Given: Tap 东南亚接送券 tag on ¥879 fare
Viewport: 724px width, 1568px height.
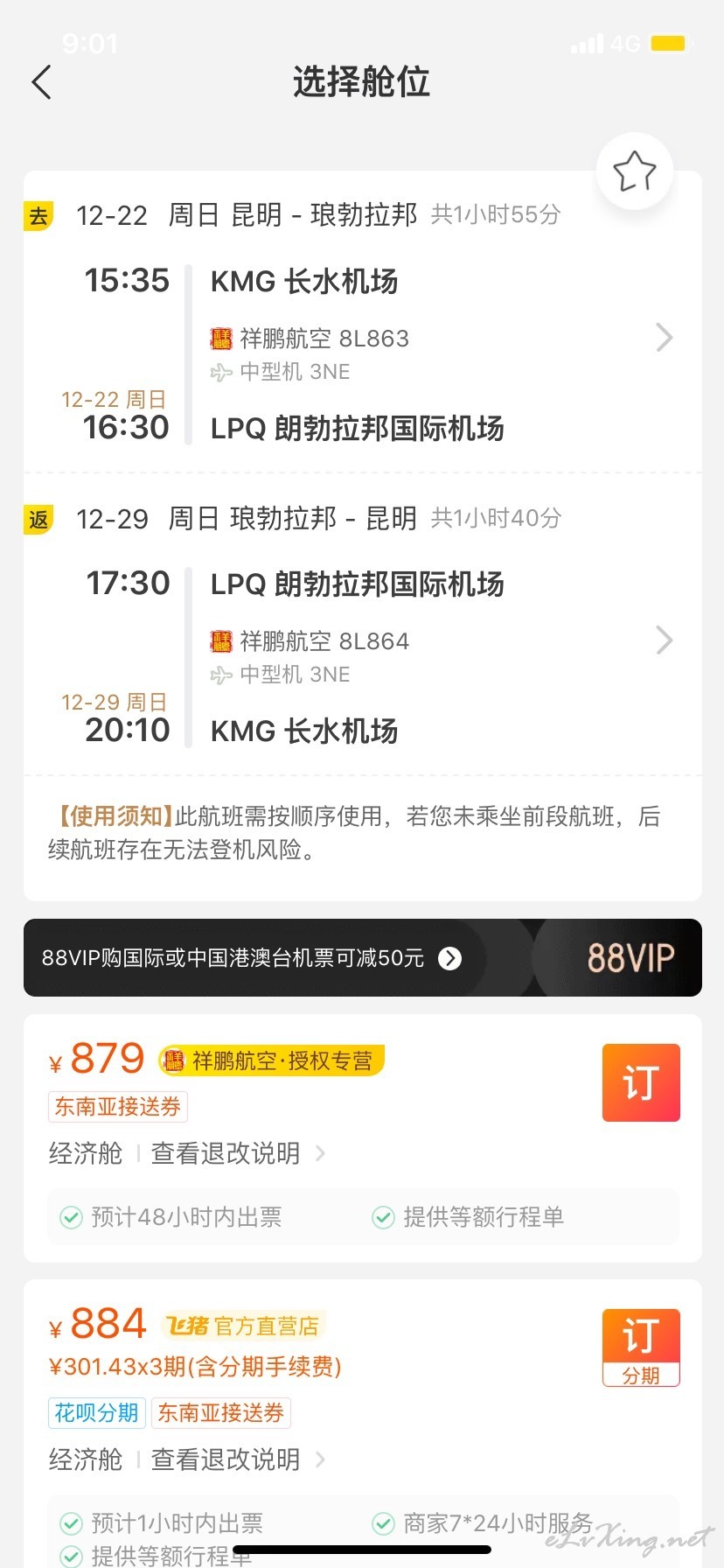Looking at the screenshot, I should (x=118, y=1107).
